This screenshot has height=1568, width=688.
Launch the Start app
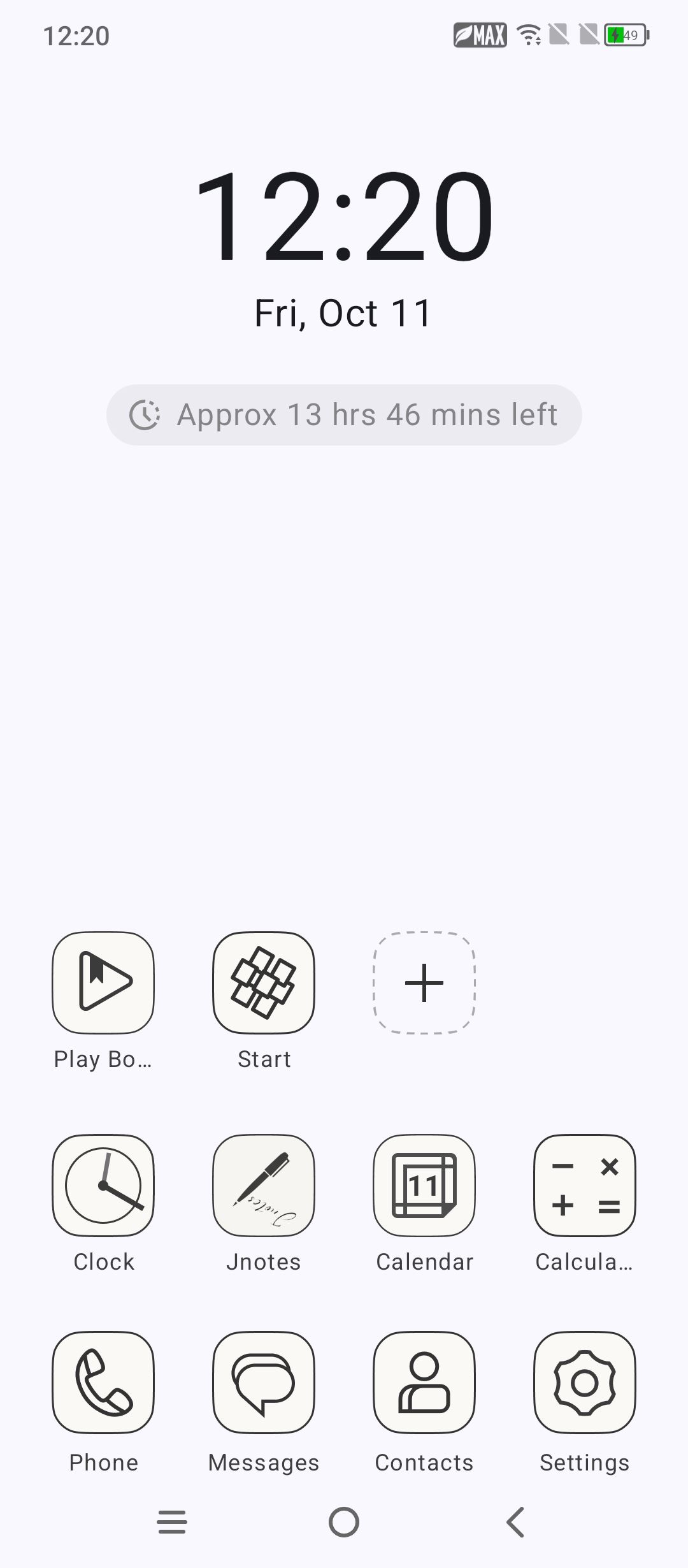click(264, 982)
